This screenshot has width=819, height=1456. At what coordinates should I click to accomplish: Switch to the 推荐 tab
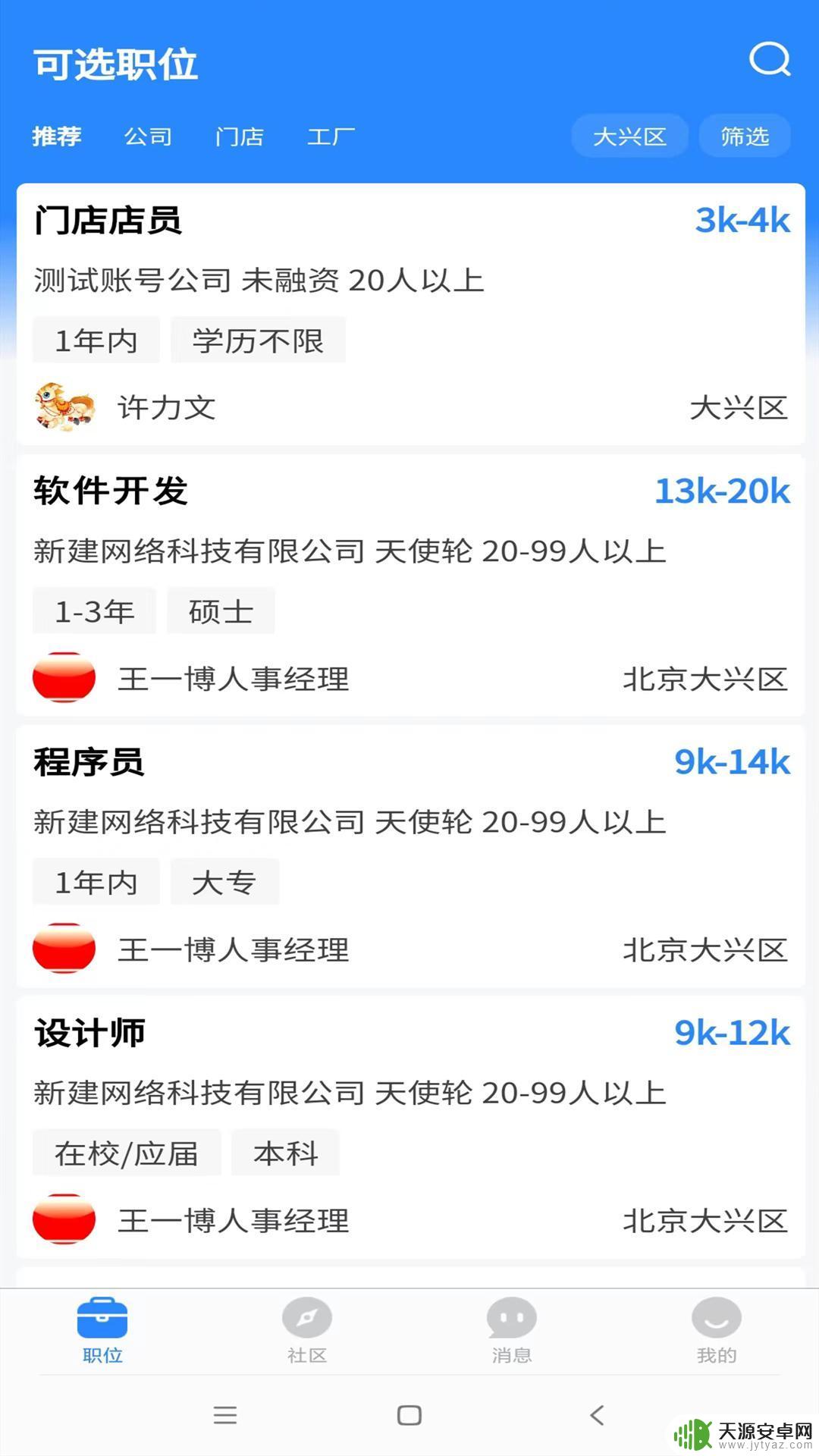point(57,136)
